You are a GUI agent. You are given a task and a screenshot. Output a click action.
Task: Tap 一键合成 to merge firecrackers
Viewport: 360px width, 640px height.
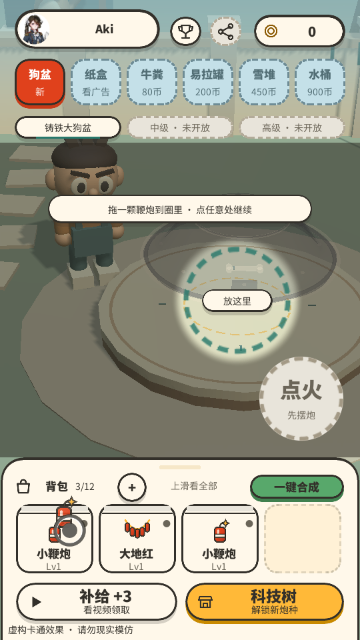tap(297, 487)
